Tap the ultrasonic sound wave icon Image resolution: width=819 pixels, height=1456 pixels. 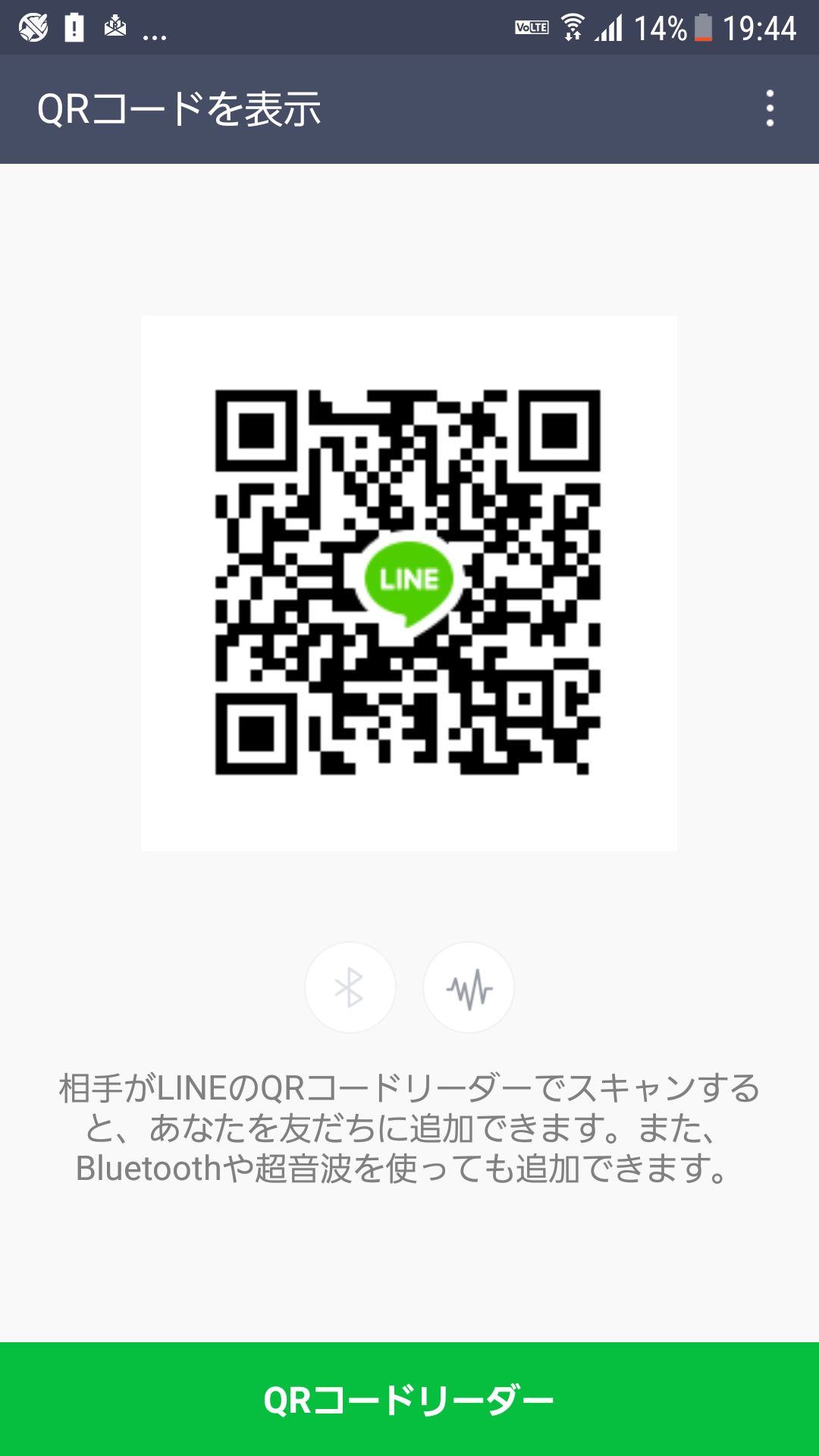coord(469,987)
